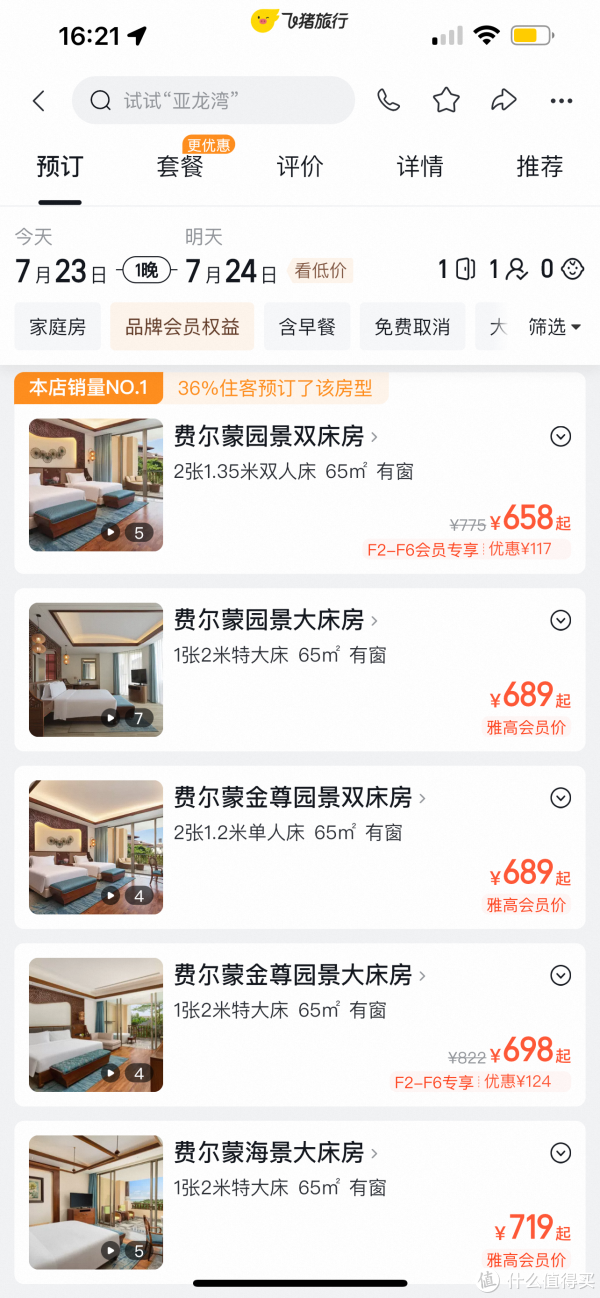Select the 含早餐 filter chip
Screen dimensions: 600x1298
307,327
